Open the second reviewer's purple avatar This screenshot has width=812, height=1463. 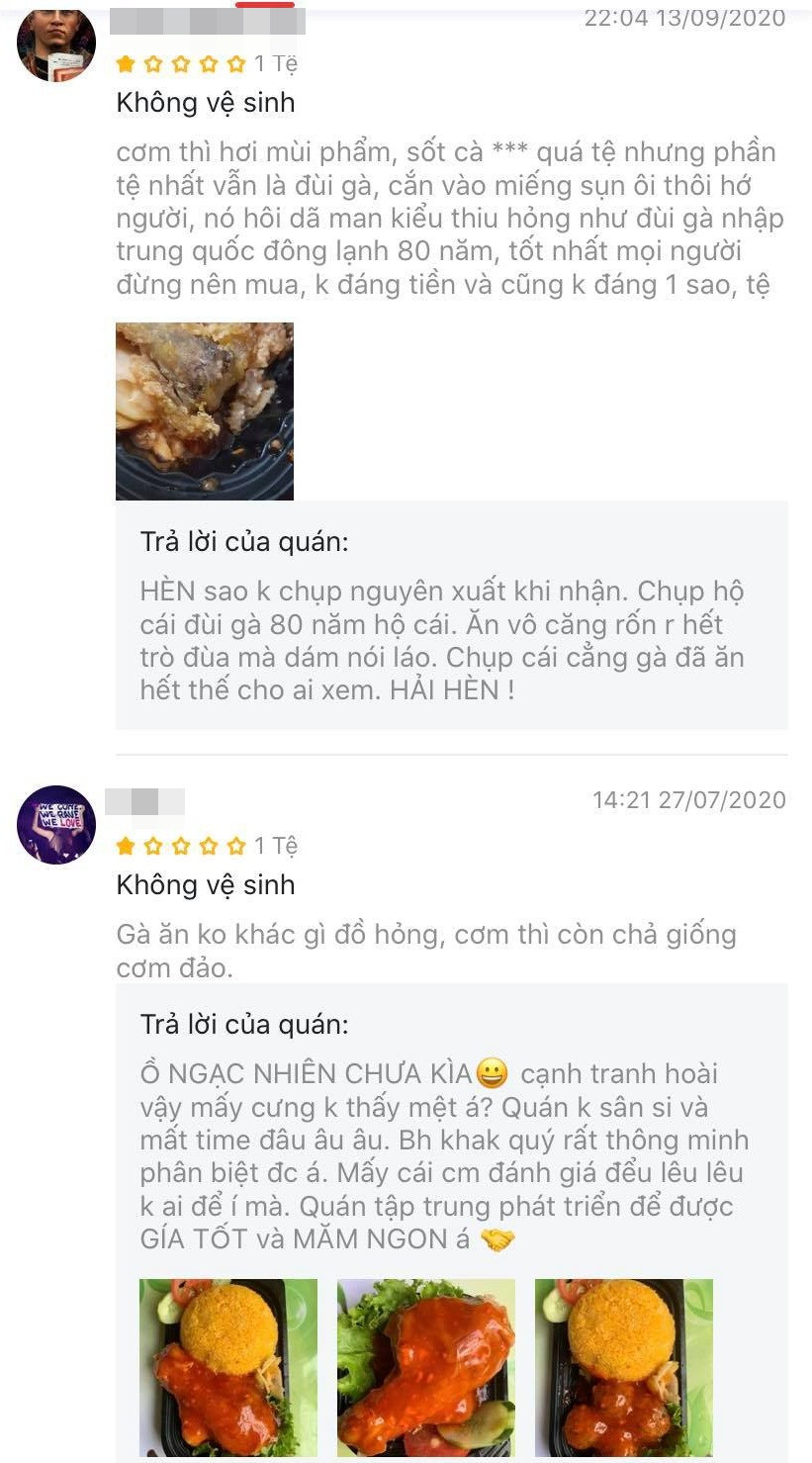coord(55,824)
